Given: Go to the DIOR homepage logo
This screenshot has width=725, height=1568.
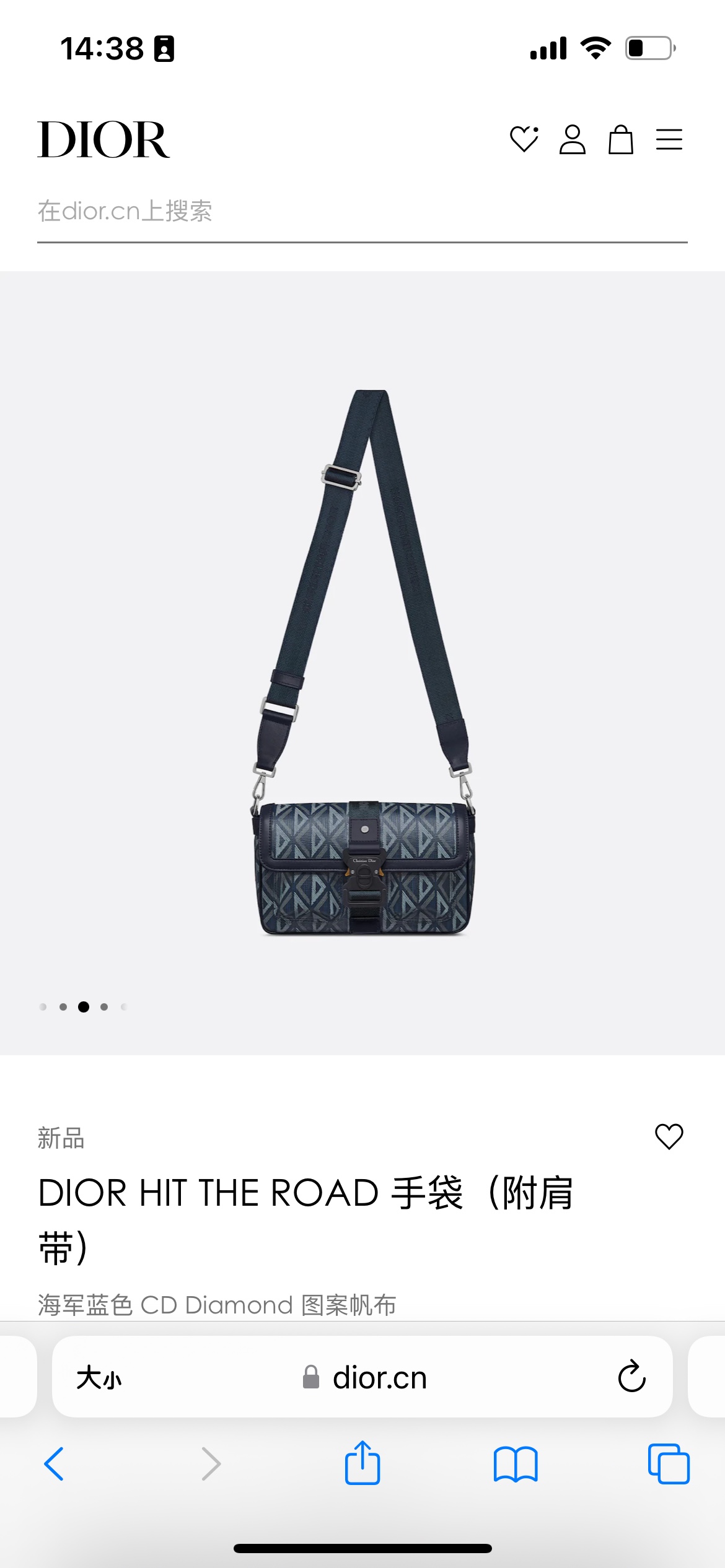Looking at the screenshot, I should pos(103,140).
